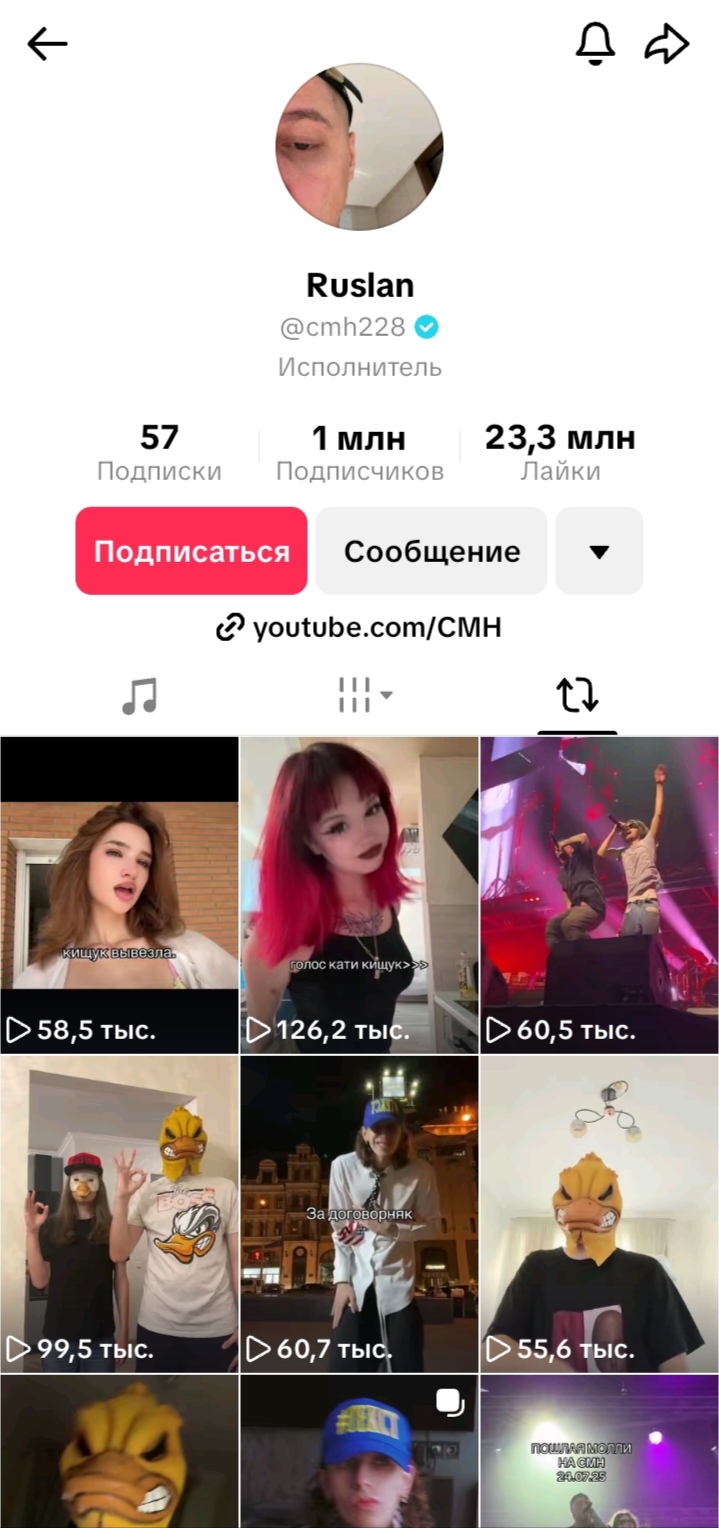Expand the dropdown arrow beside Сообщение

[599, 551]
